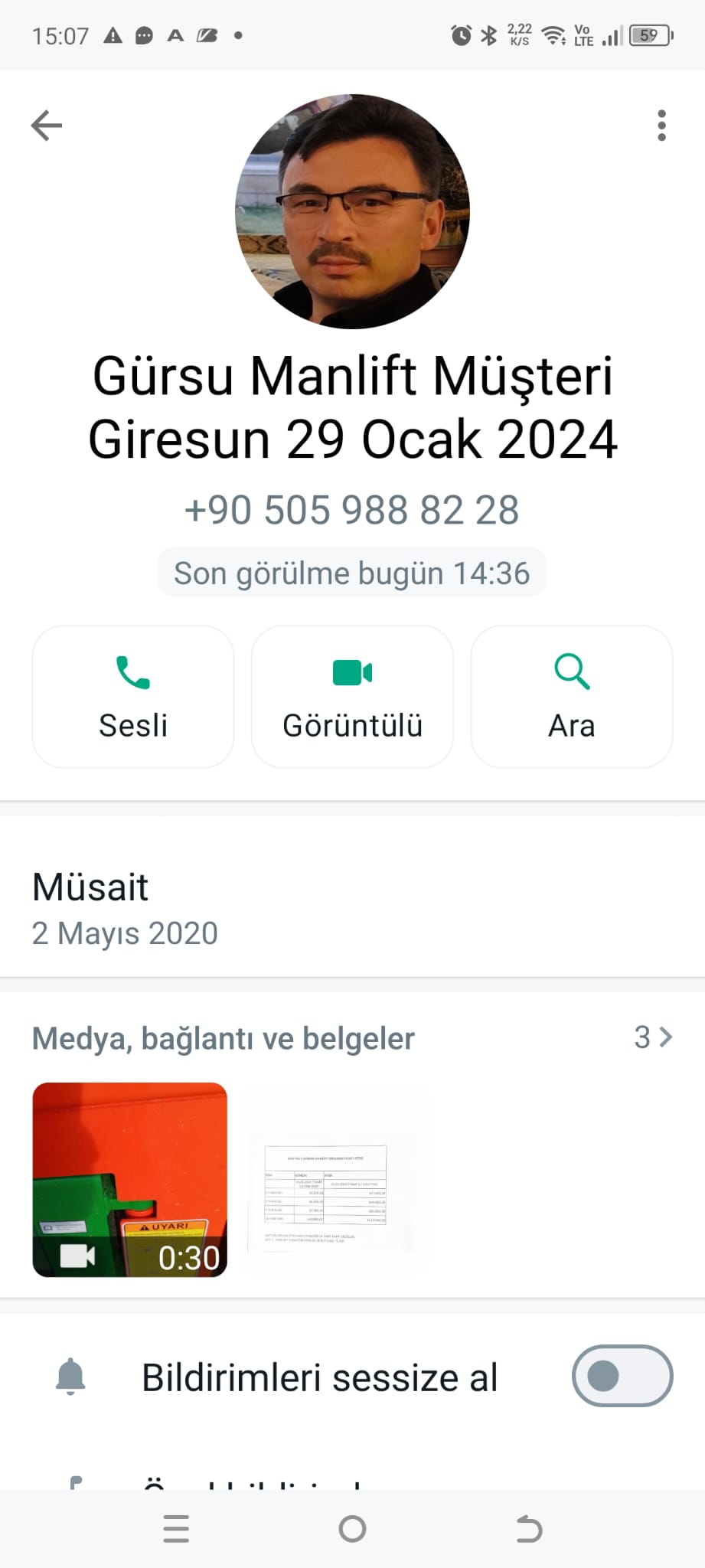
Task: View the contact's profile photo
Action: [352, 211]
